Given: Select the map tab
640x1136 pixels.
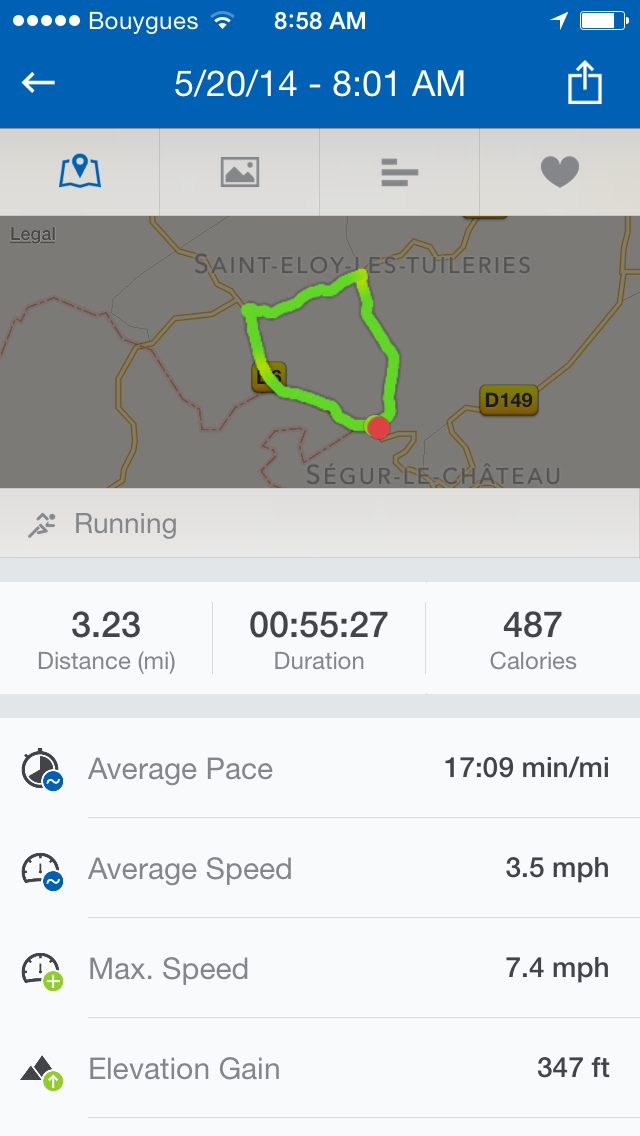Looking at the screenshot, I should pos(80,173).
